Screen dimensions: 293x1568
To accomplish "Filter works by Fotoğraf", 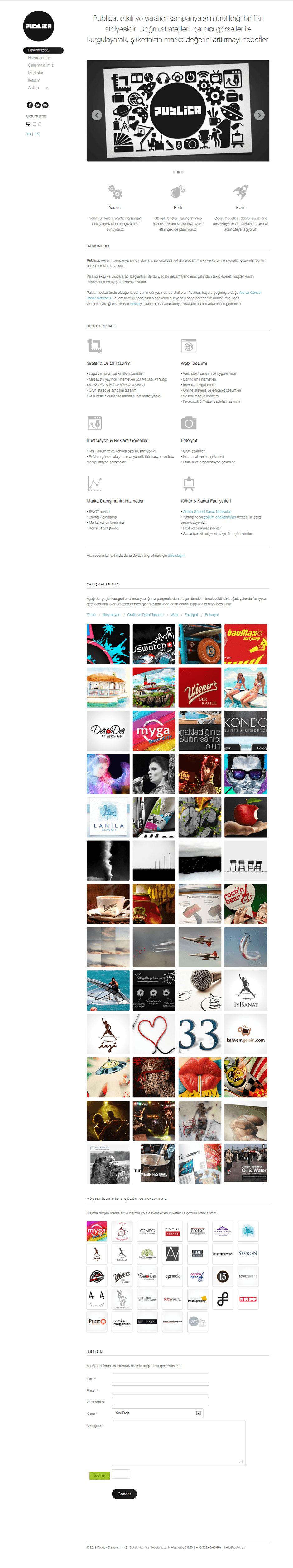I will (191, 615).
